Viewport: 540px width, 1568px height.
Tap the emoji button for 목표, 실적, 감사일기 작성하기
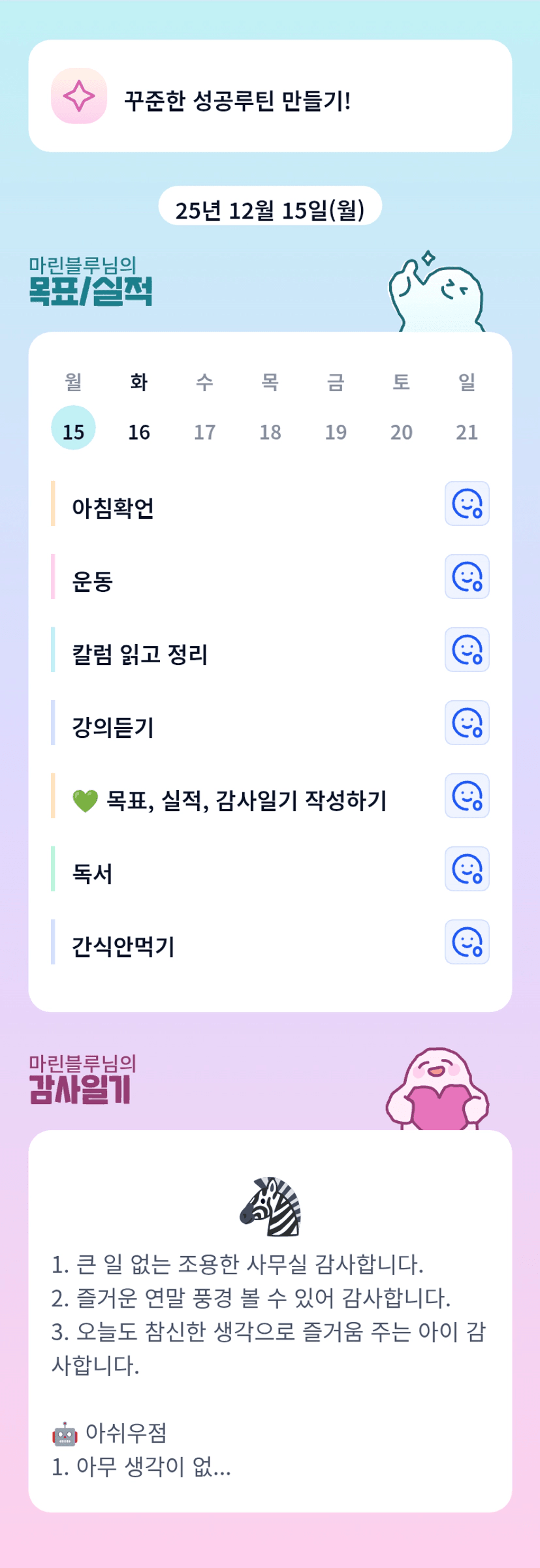tap(467, 796)
